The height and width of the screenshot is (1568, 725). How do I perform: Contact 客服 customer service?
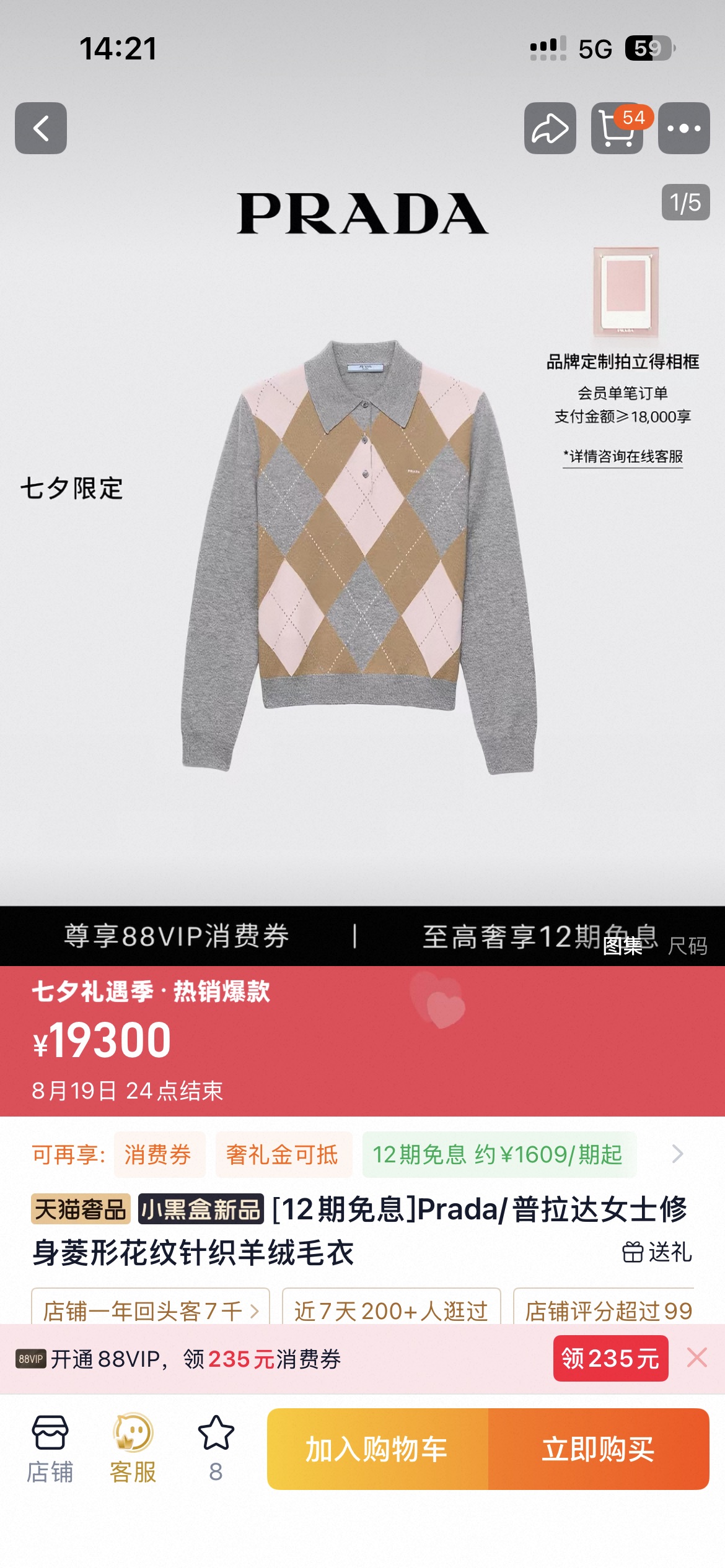click(x=133, y=1449)
